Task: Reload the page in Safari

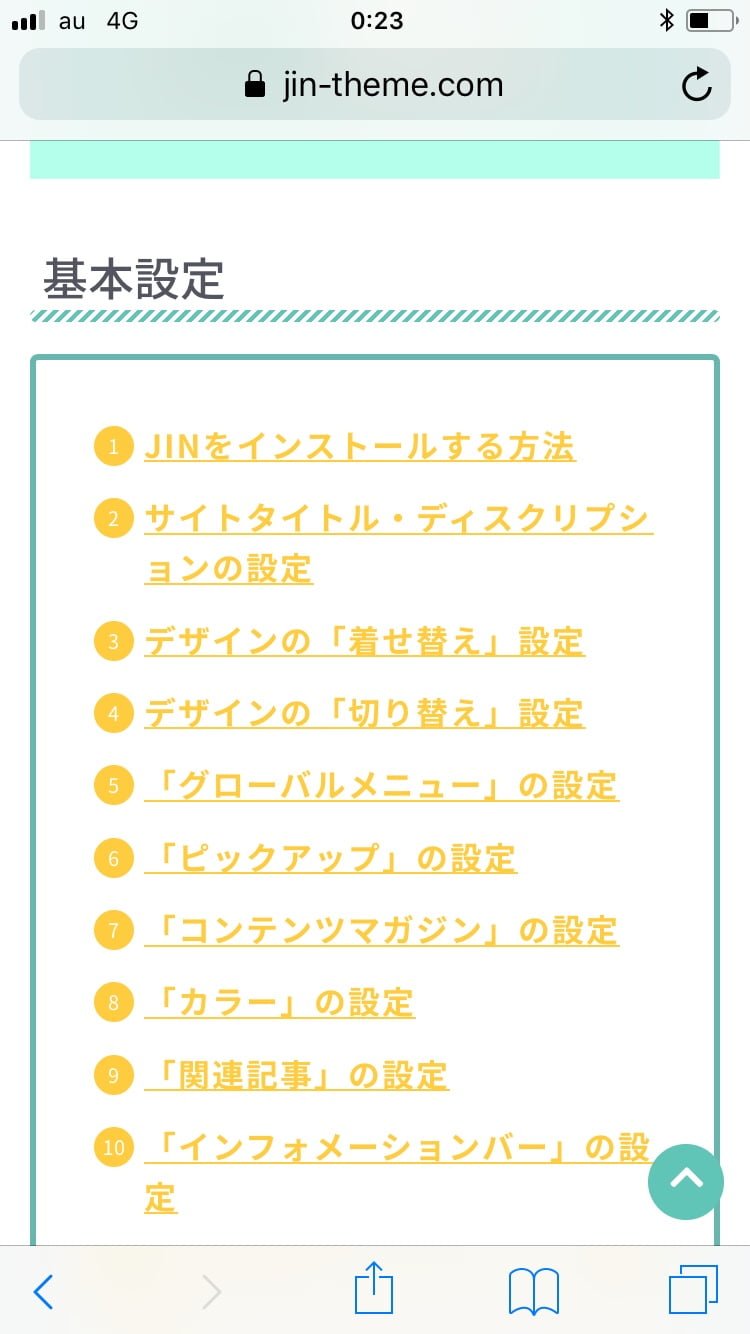Action: pyautogui.click(x=697, y=85)
